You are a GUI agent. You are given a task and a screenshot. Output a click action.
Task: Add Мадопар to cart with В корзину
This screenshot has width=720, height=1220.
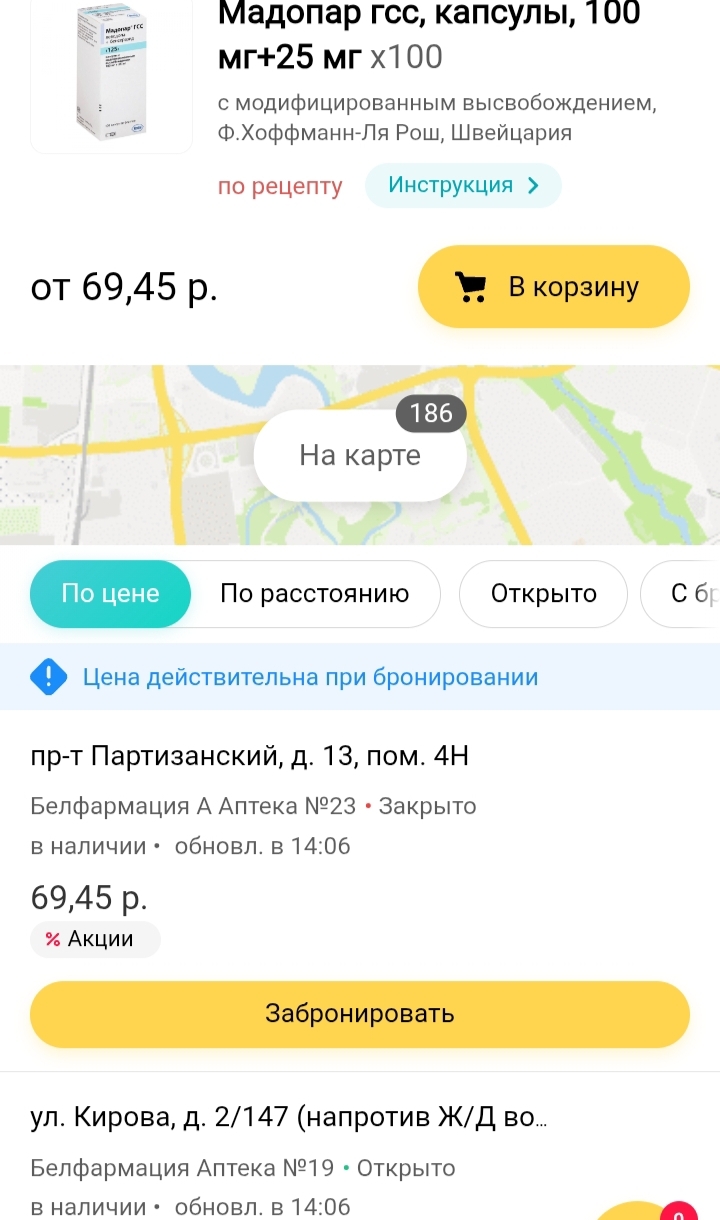(553, 287)
